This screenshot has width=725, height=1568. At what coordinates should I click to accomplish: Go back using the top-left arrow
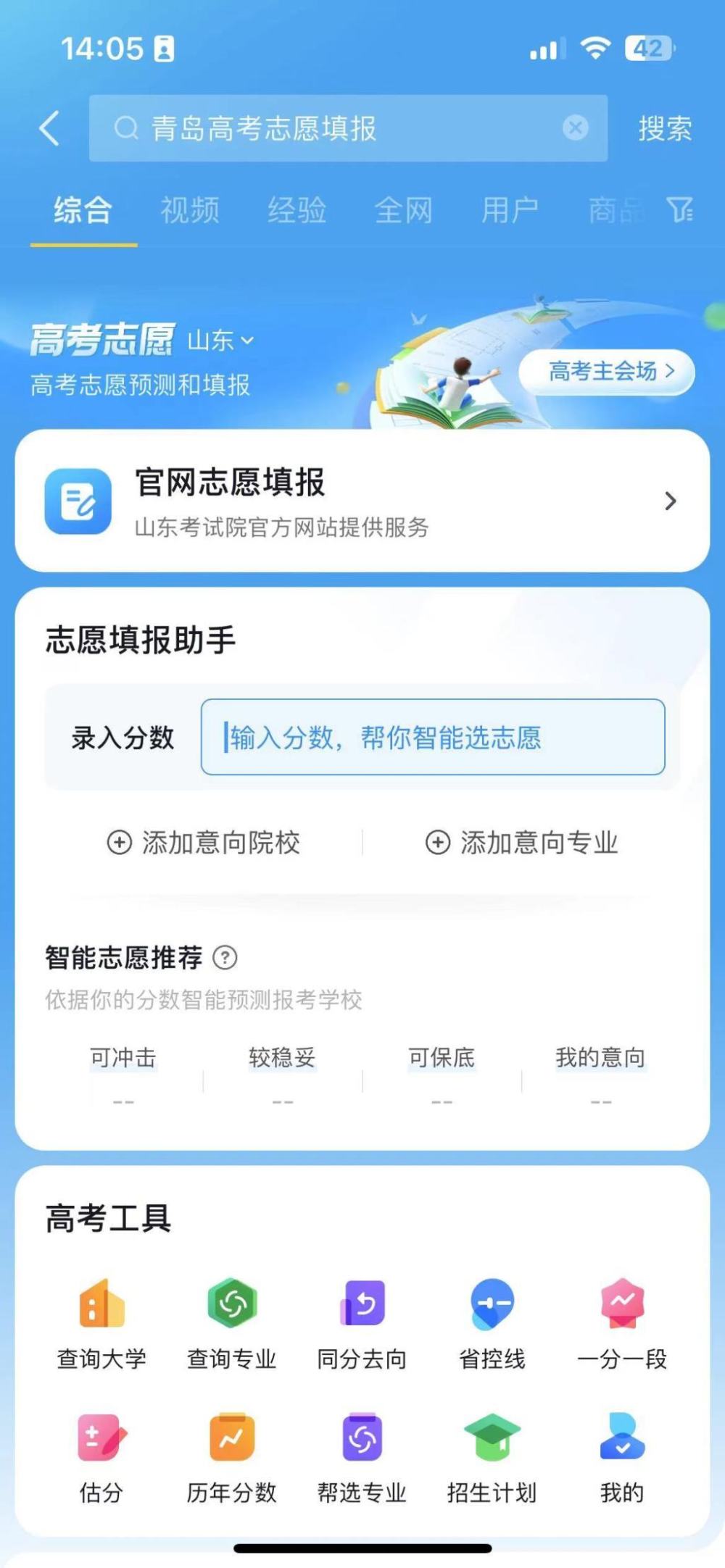point(49,128)
